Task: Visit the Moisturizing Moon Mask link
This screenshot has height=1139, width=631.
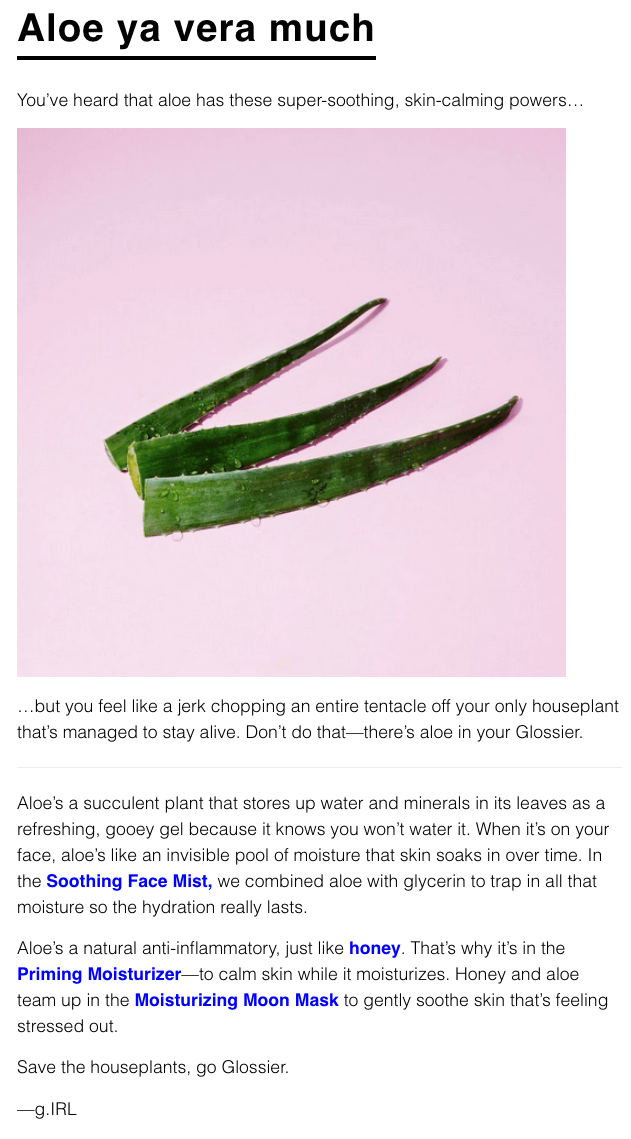Action: click(237, 1000)
